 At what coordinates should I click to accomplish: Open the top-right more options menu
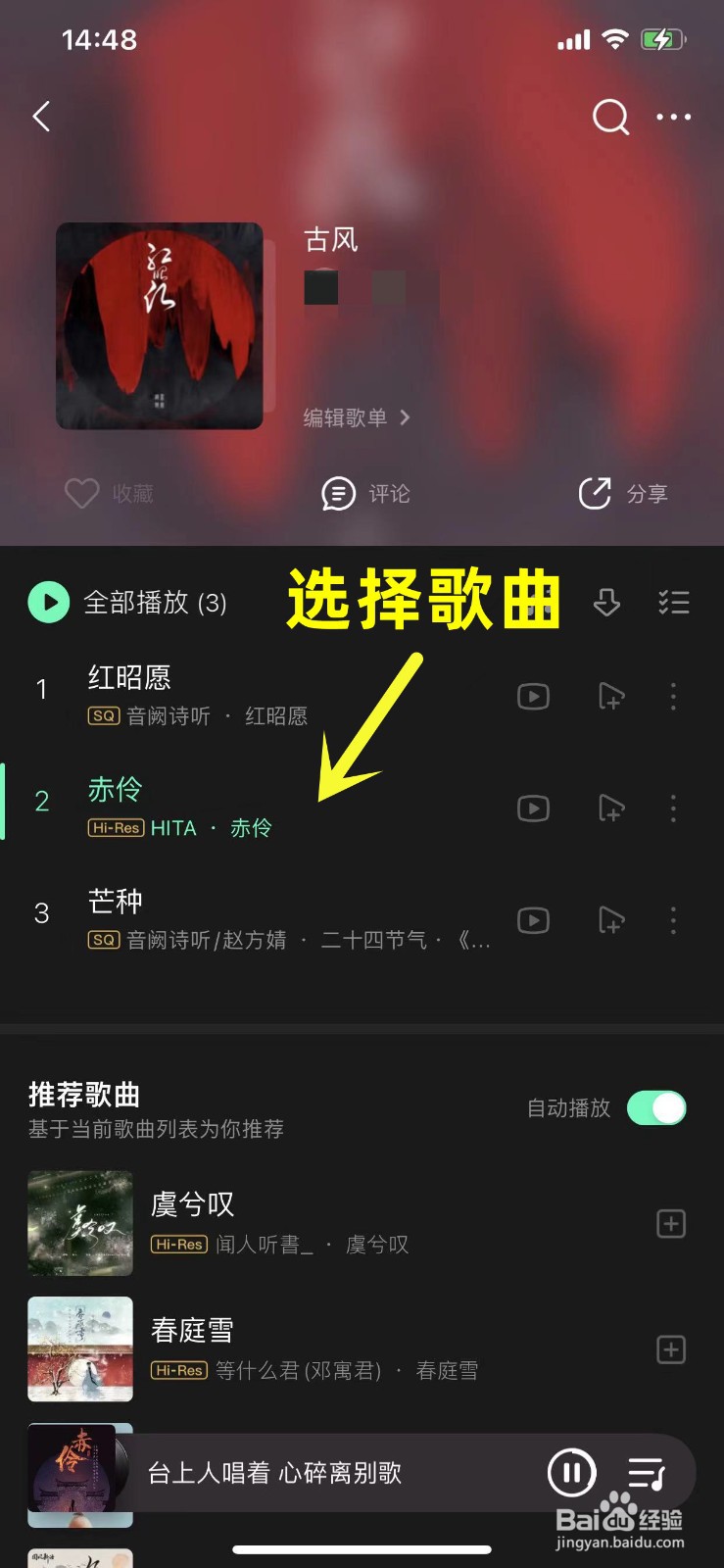click(674, 117)
